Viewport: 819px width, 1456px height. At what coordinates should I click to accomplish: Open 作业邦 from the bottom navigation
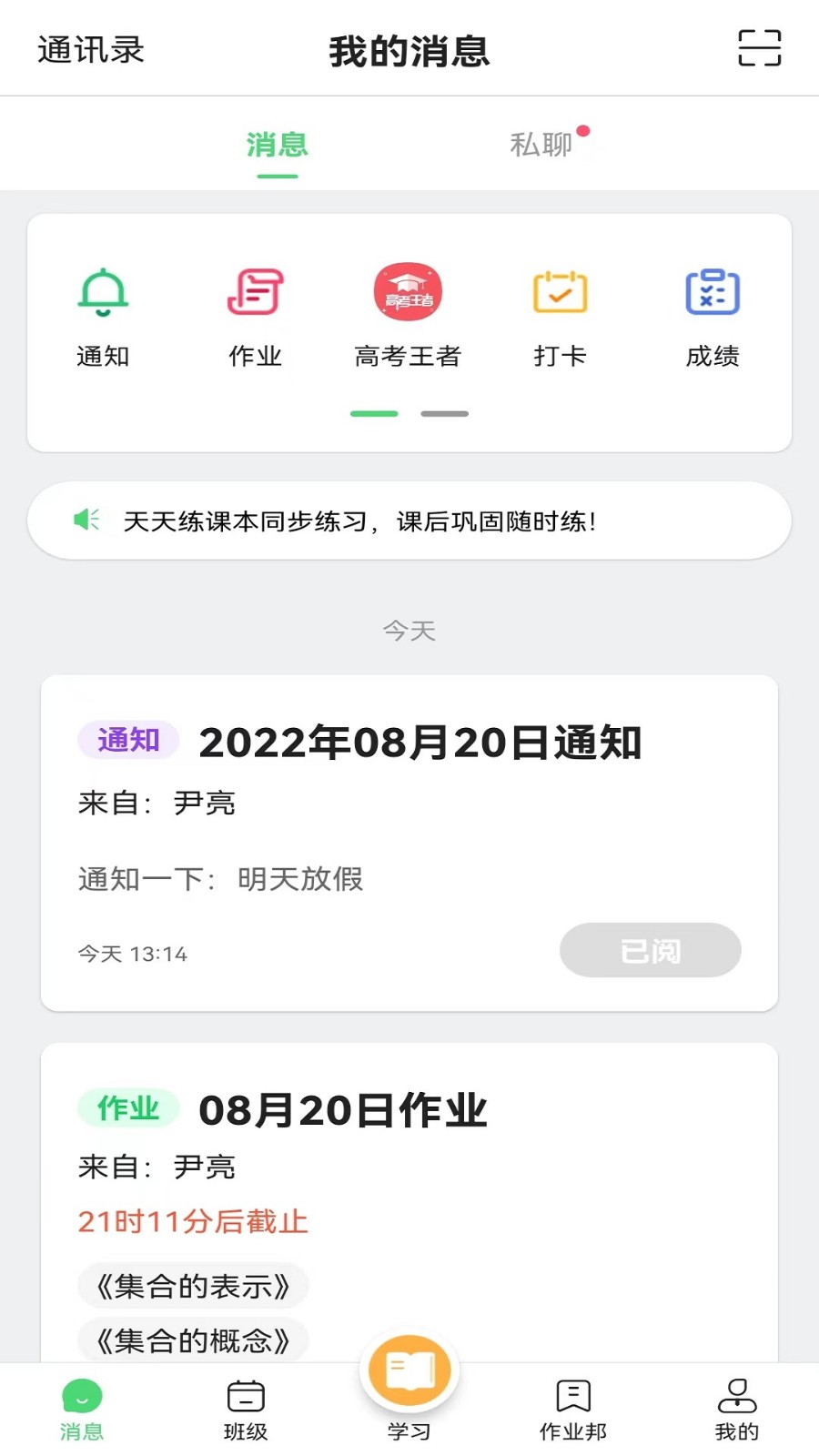coord(572,1406)
